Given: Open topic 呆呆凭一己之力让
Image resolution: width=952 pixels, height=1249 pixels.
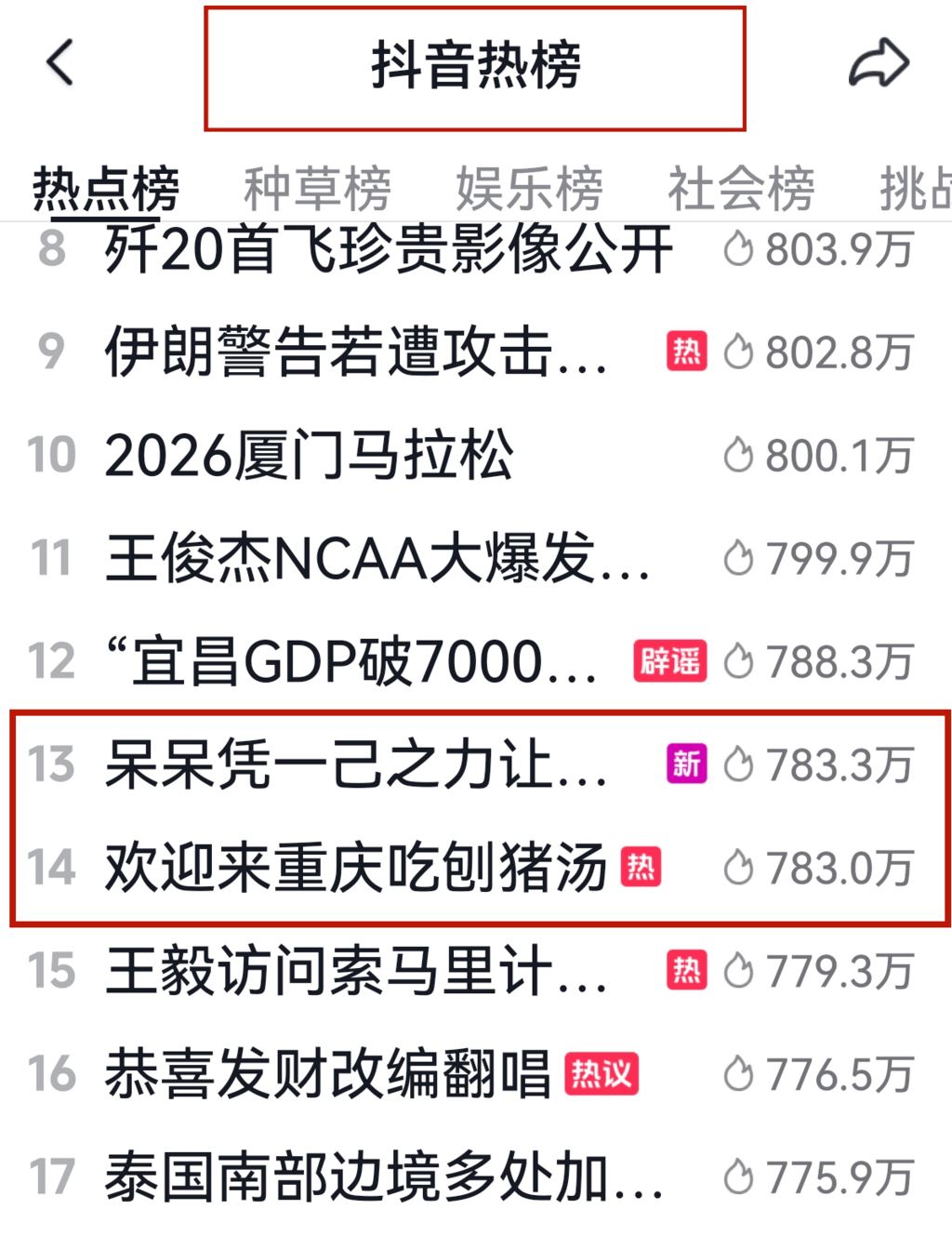Looking at the screenshot, I should [358, 765].
